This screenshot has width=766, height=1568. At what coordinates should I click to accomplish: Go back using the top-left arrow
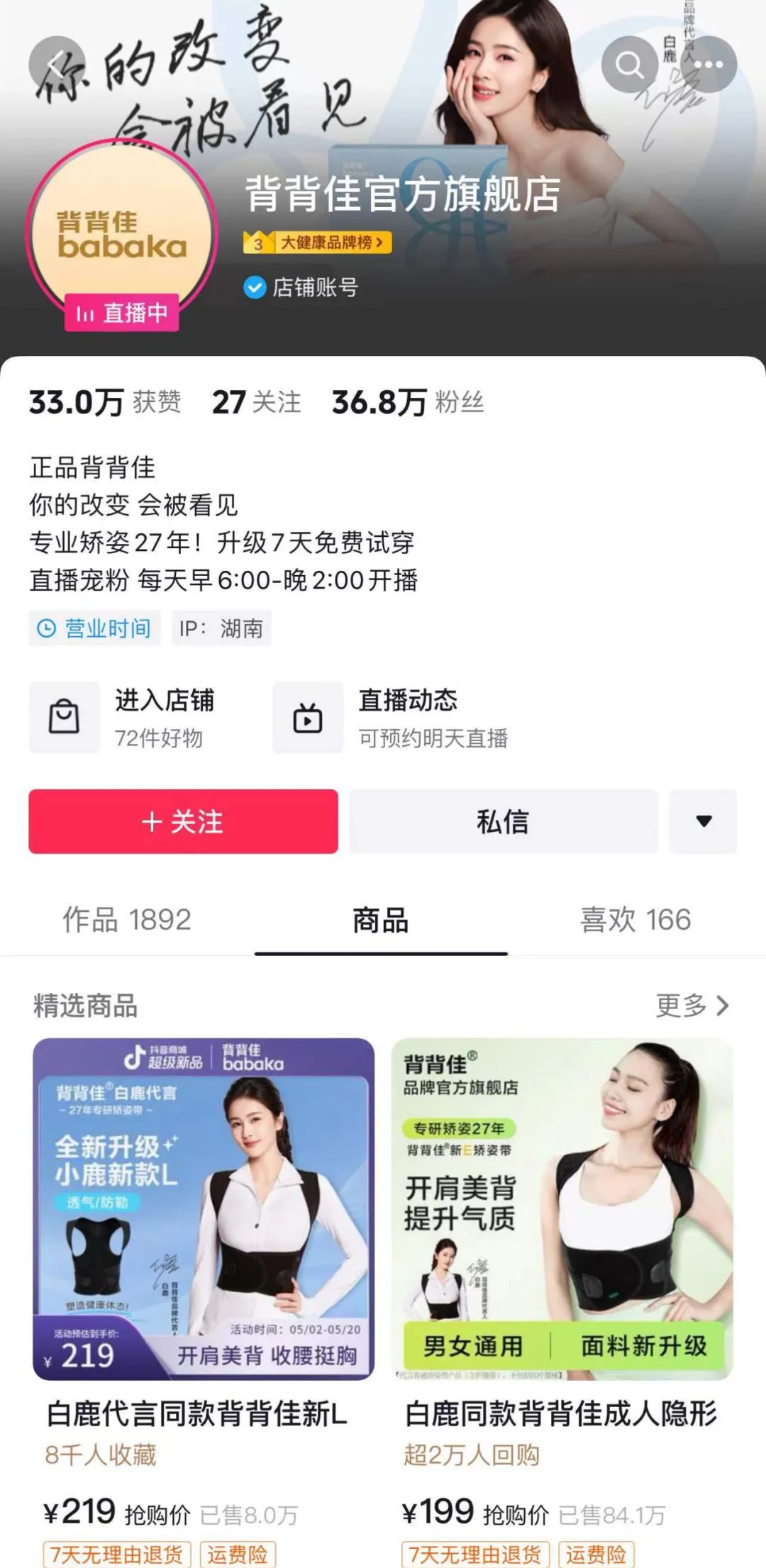tap(57, 65)
